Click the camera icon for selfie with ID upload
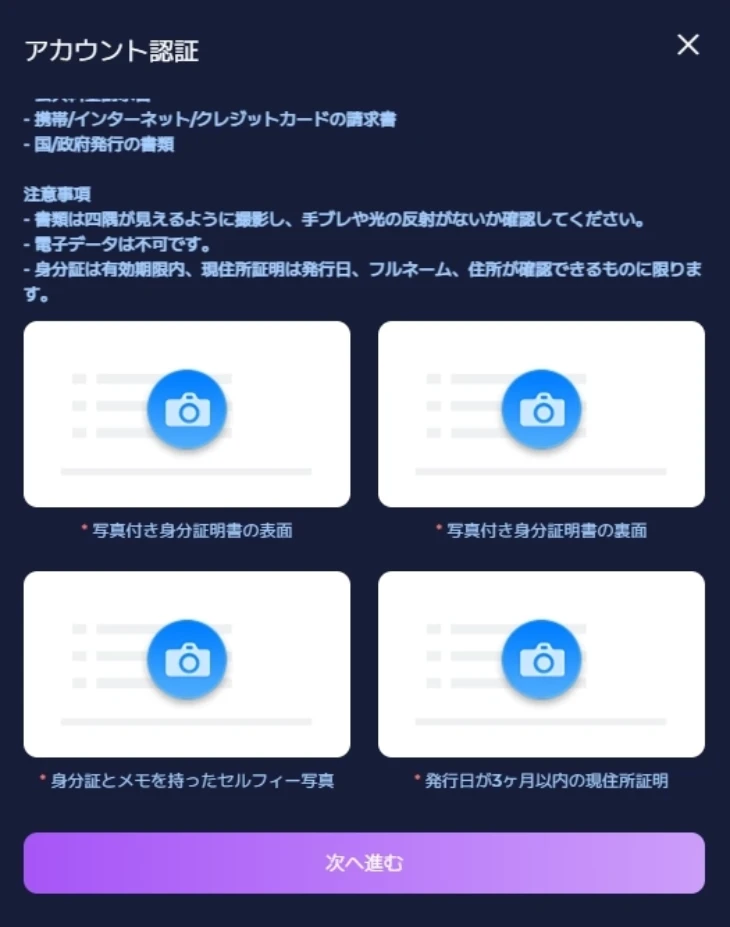The image size is (730, 927). [187, 659]
